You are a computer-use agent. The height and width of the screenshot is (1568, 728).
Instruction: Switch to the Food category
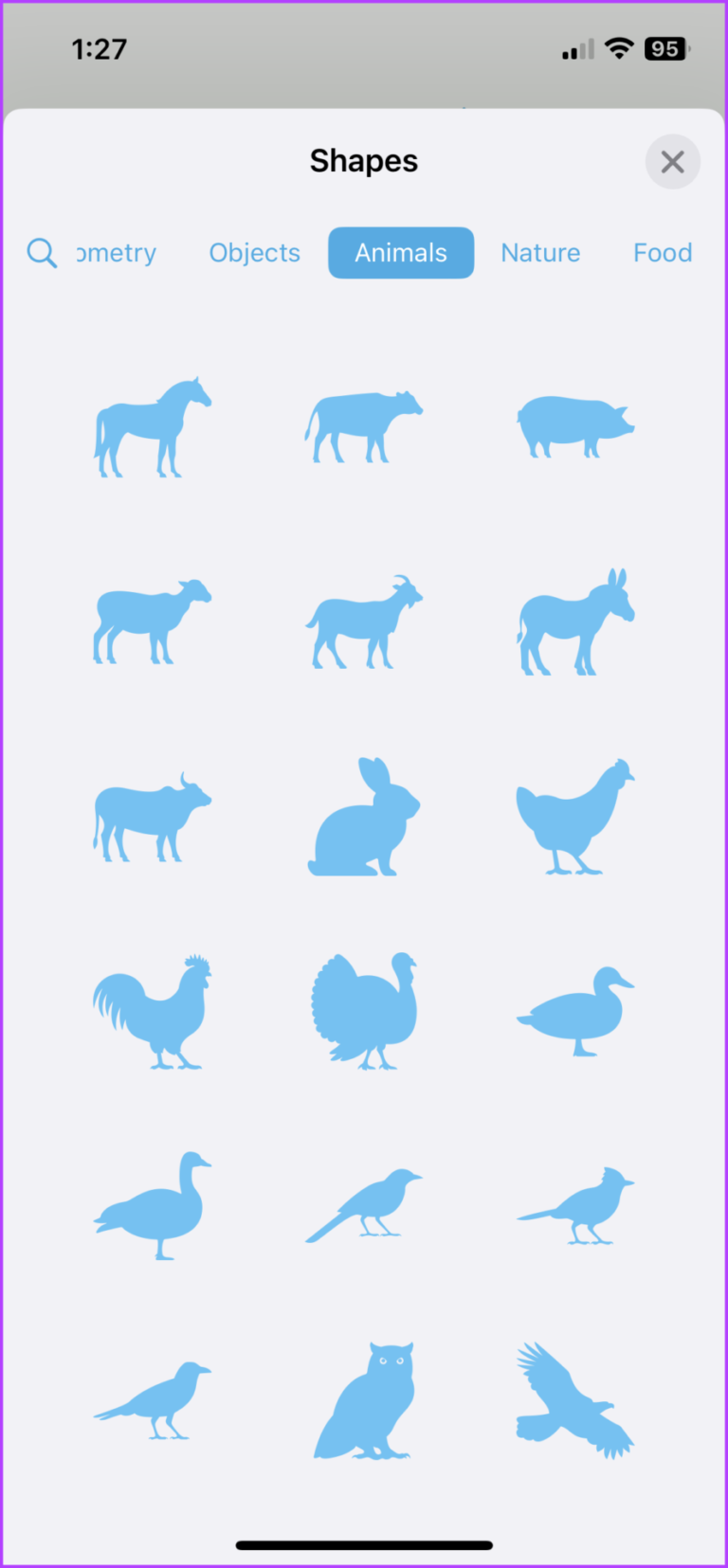[x=663, y=253]
